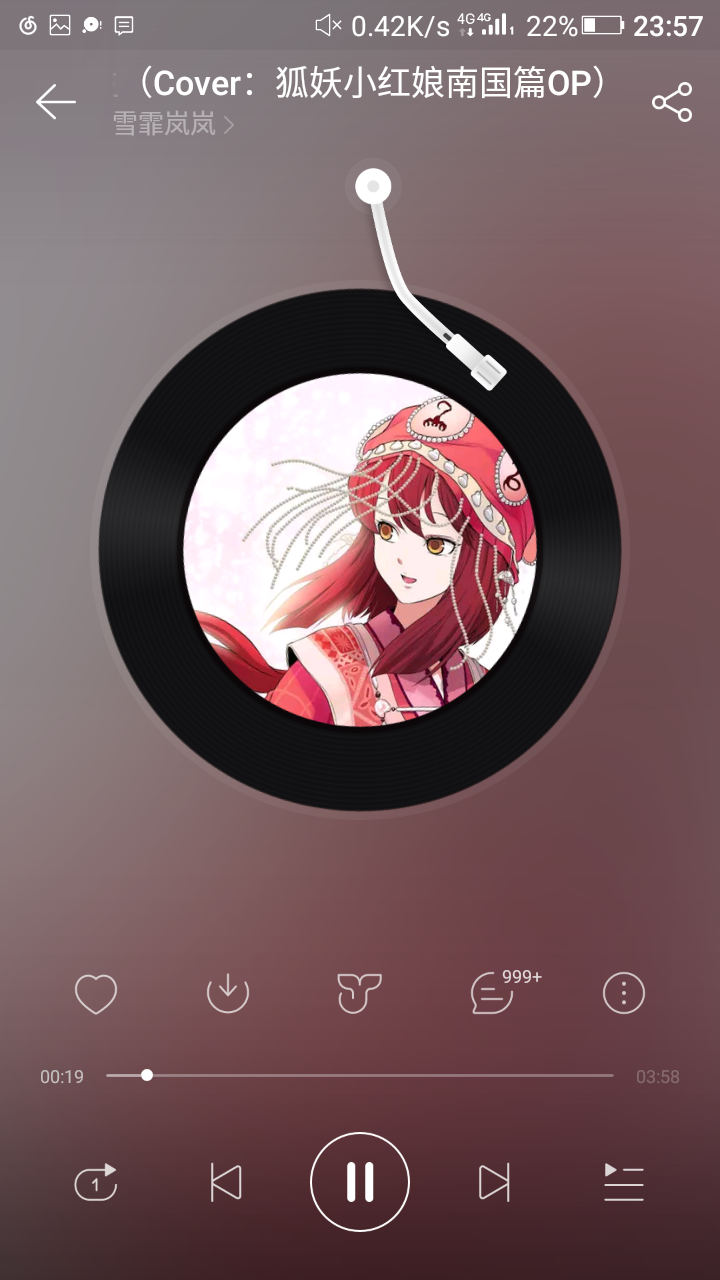Tap the playback progress bar
Screen dimensions: 720x1280
click(x=360, y=1075)
